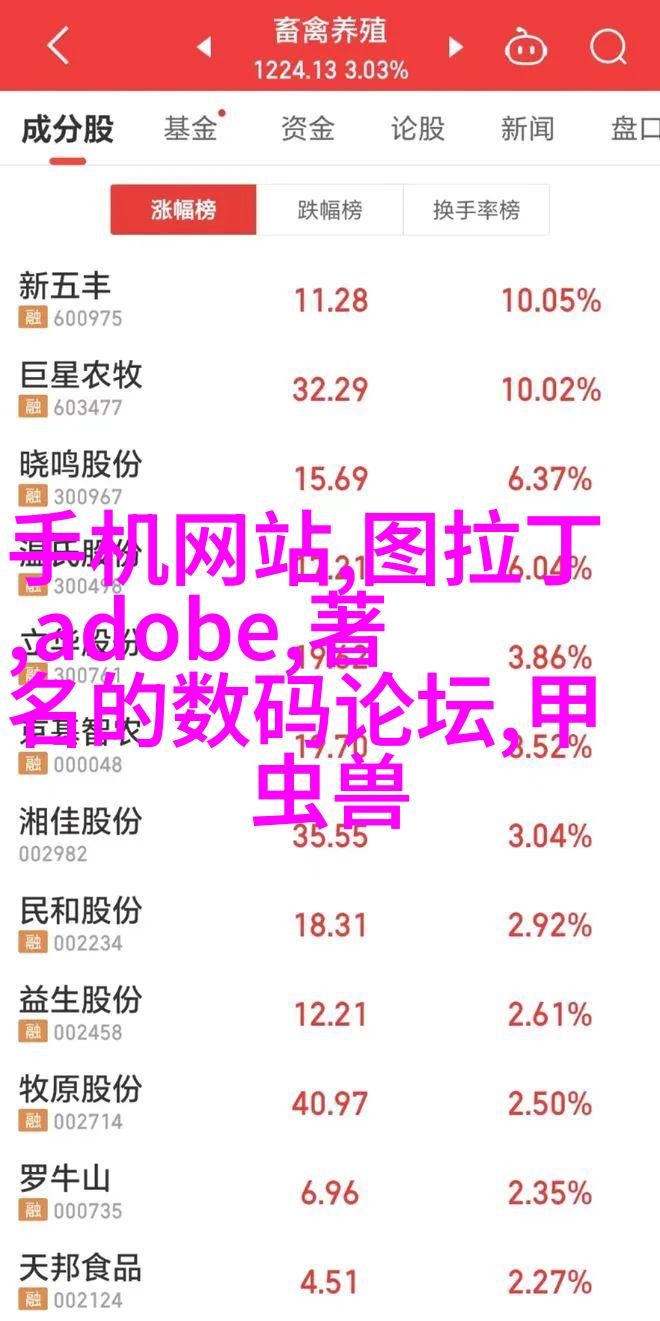Open stock 罗牛山 000735
This screenshot has width=660, height=1321.
pos(330,1193)
